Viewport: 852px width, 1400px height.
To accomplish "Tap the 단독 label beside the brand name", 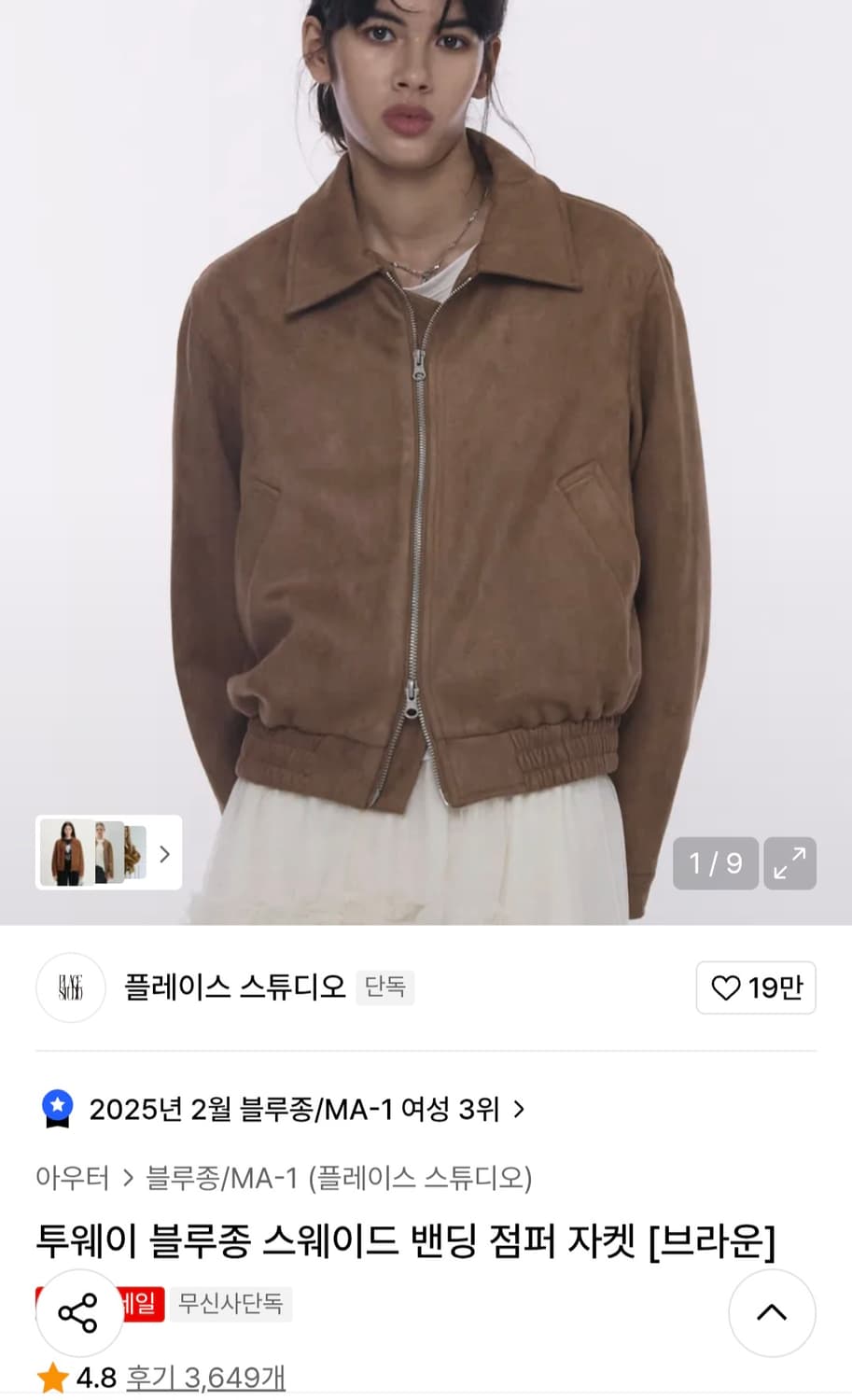I will pyautogui.click(x=385, y=987).
